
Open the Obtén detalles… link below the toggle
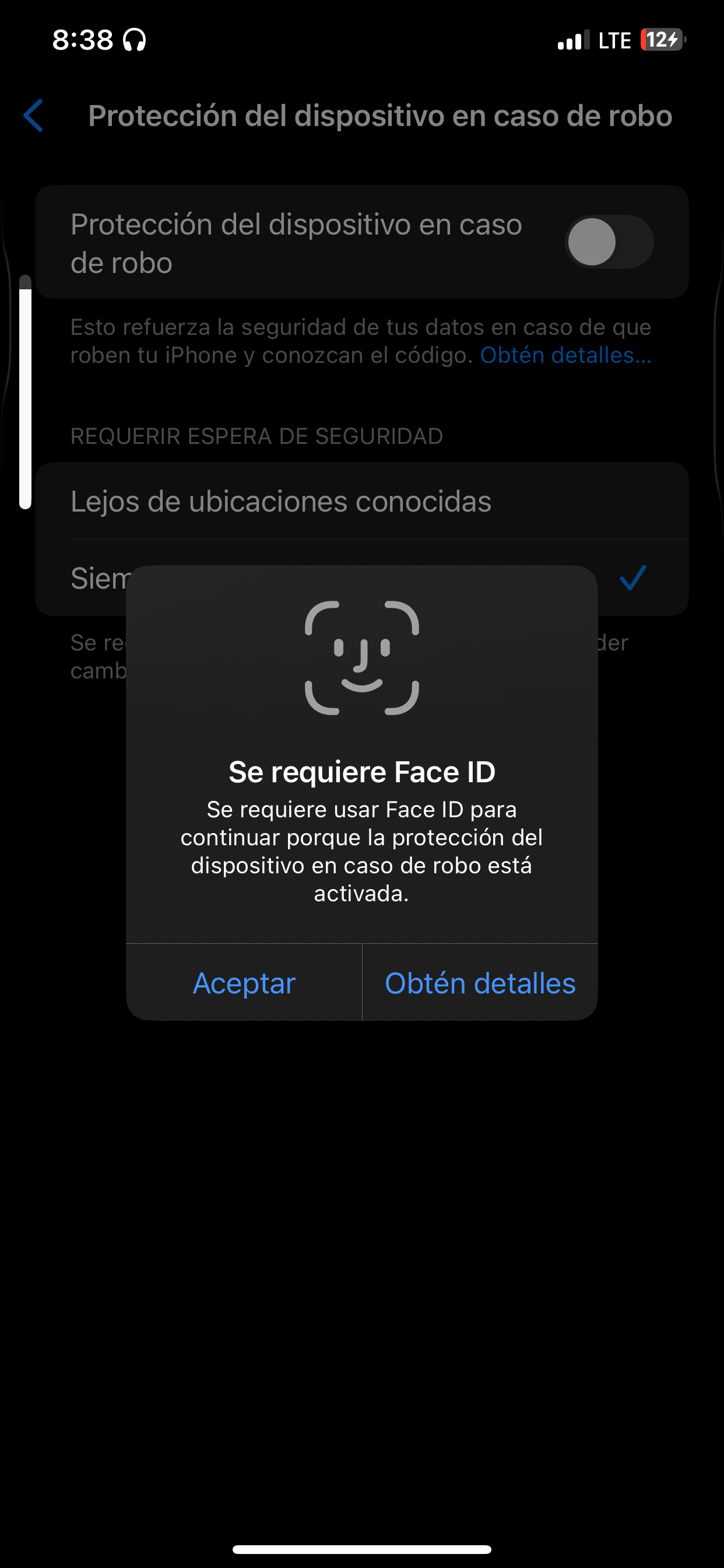[566, 355]
